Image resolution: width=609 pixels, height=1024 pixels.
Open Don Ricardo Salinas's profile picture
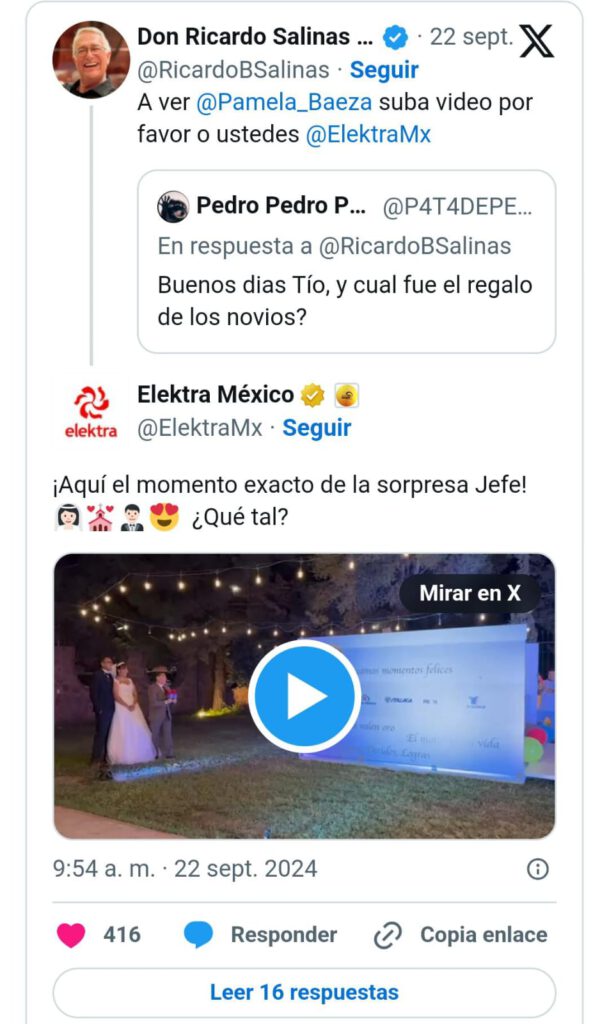(91, 60)
